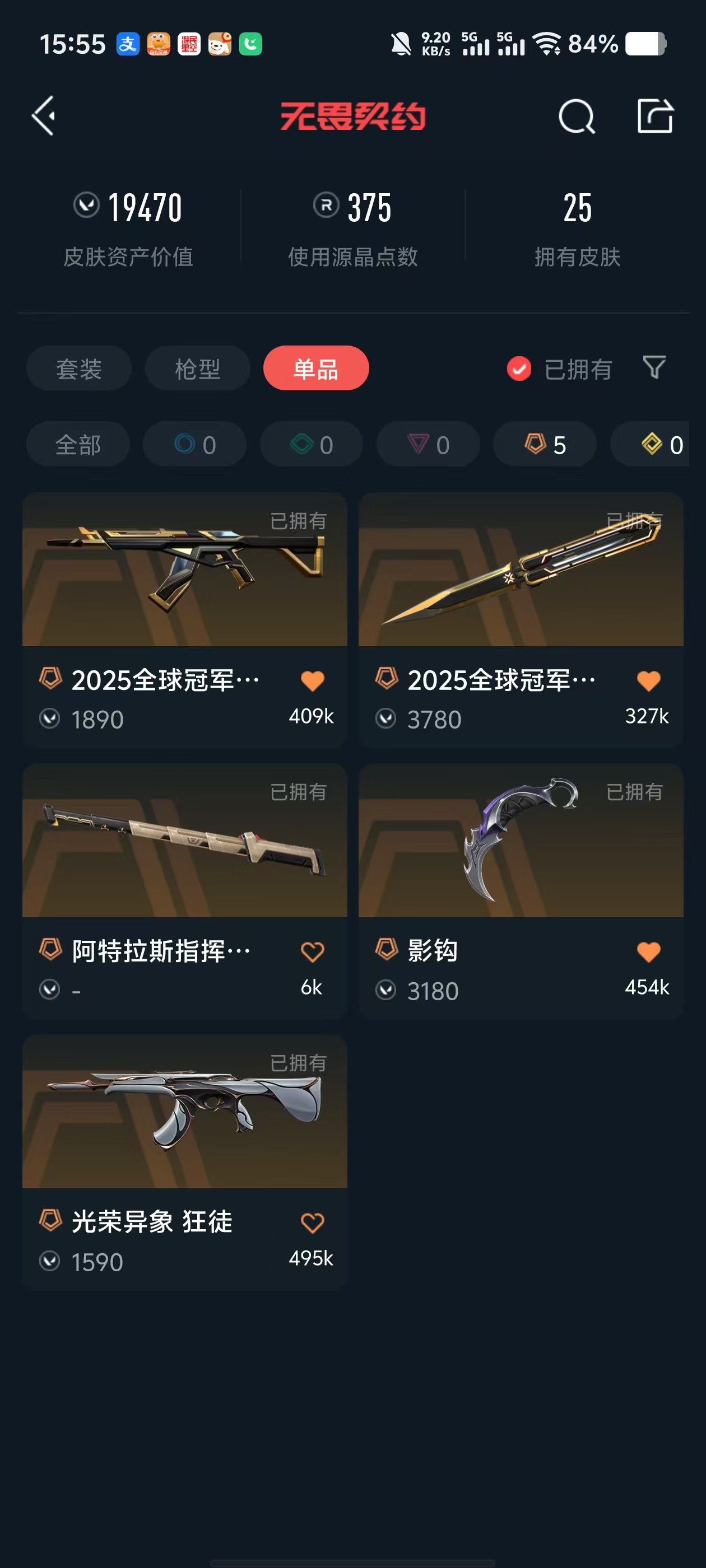This screenshot has width=706, height=1568.
Task: Open the 2025全球冠军 rifle skin priced 1890
Action: coord(184,570)
